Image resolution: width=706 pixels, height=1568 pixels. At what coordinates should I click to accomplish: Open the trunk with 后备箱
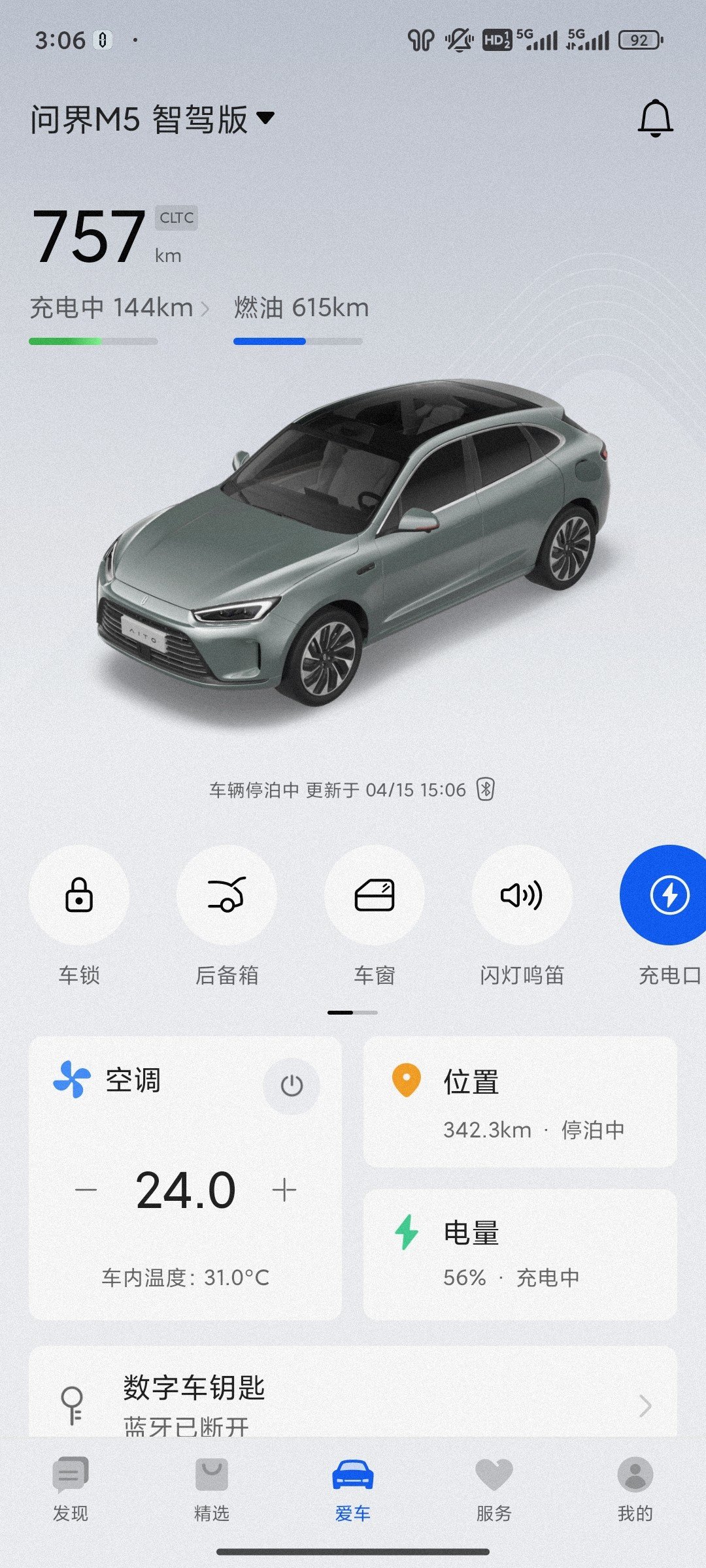tap(226, 894)
